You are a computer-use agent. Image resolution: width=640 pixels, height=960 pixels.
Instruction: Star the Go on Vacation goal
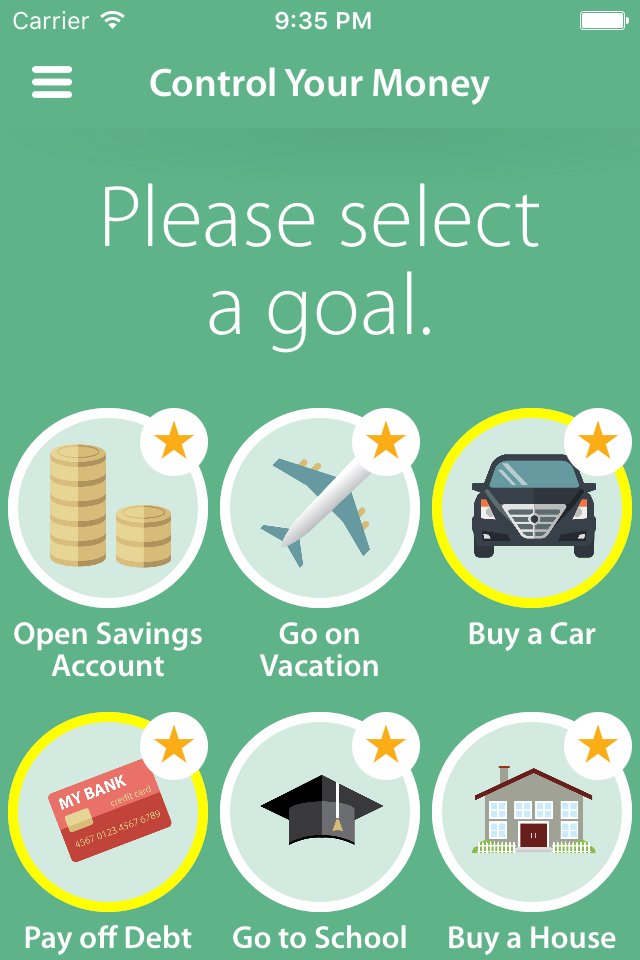pyautogui.click(x=386, y=441)
